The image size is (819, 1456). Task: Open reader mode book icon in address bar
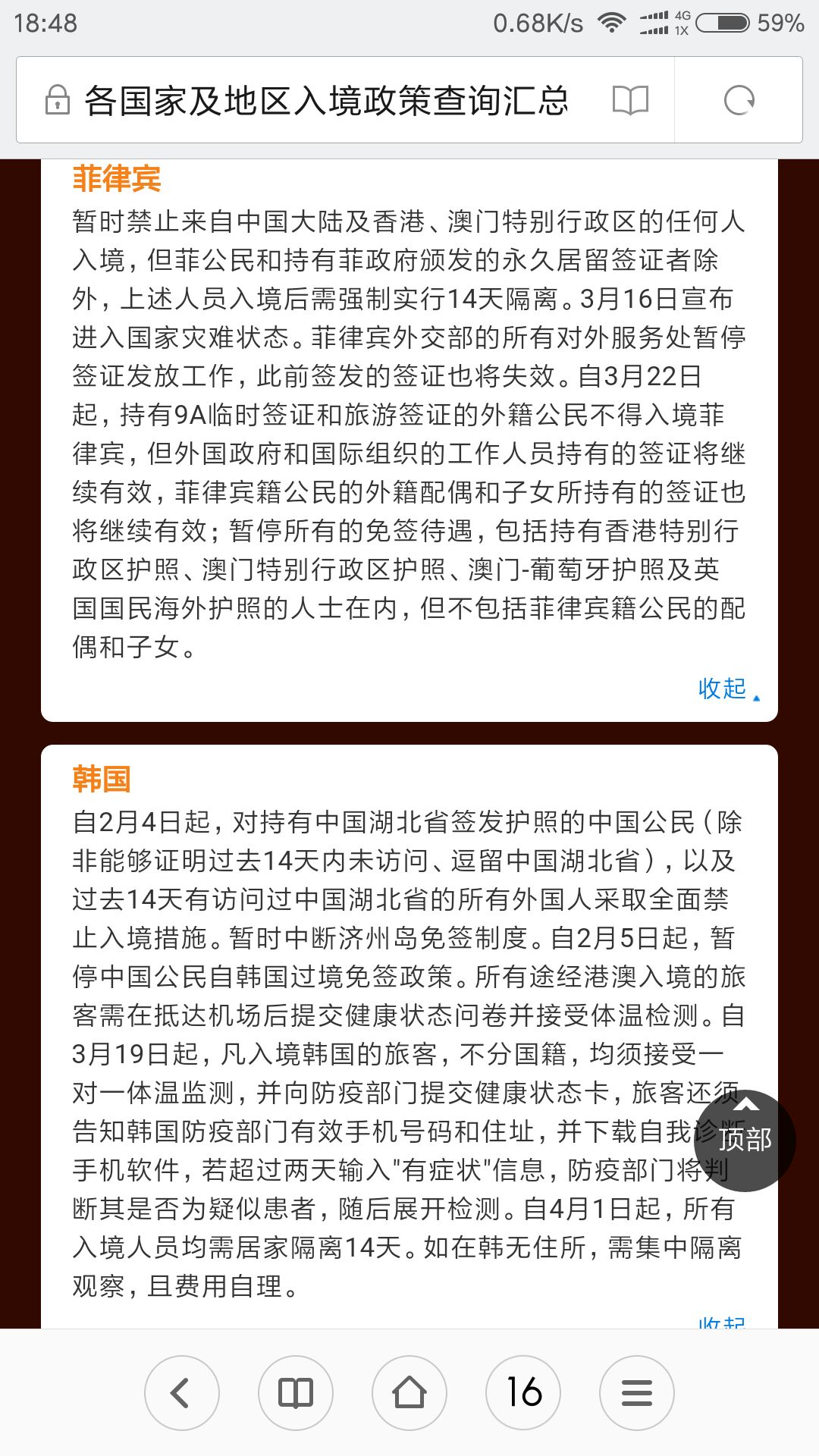pyautogui.click(x=630, y=100)
